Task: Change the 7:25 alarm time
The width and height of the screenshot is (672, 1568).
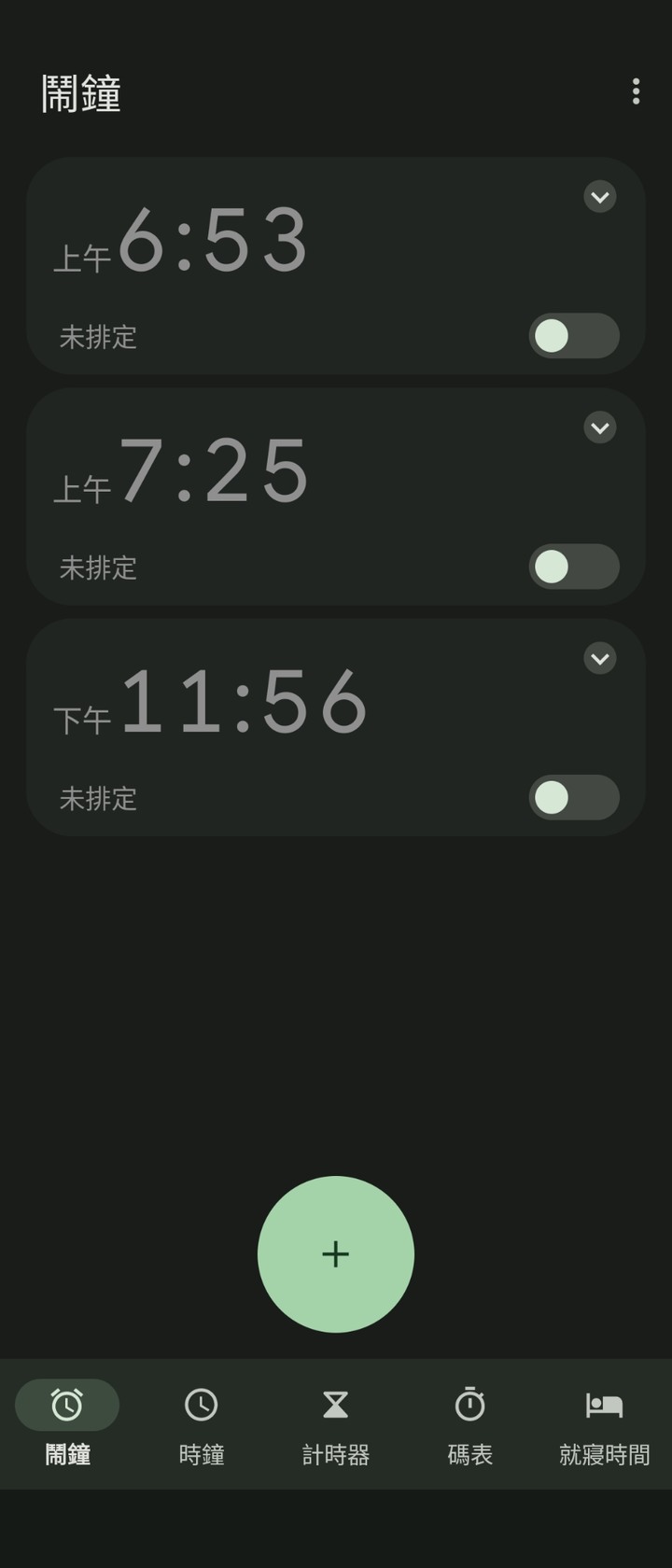Action: click(x=213, y=471)
